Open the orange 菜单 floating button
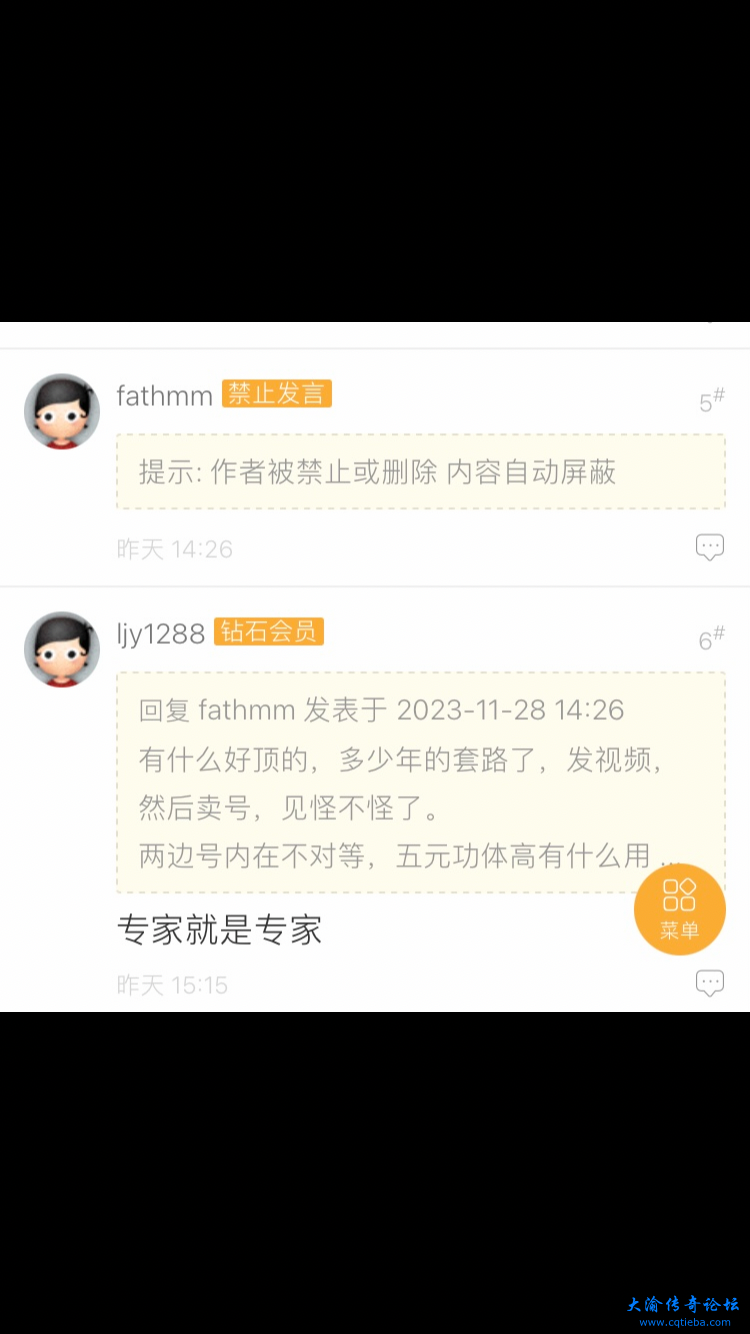This screenshot has width=750, height=1334. click(680, 908)
